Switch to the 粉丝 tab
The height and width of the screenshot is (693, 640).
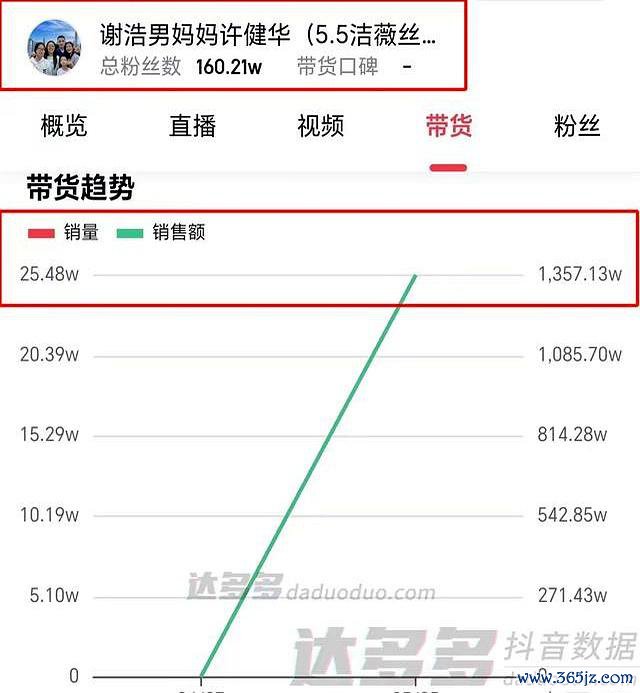[x=576, y=126]
